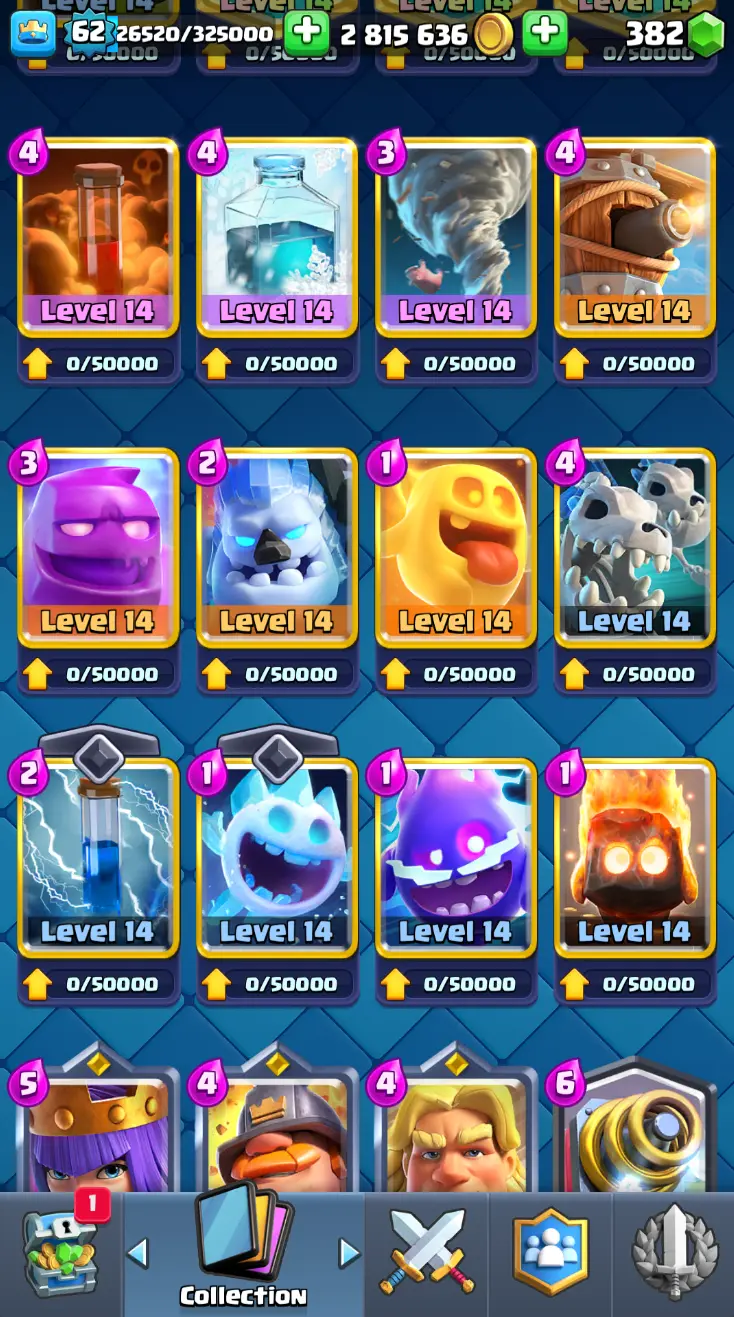Switch to the Battle tab with crossed swords
Viewport: 734px width, 1317px height.
(426, 1254)
